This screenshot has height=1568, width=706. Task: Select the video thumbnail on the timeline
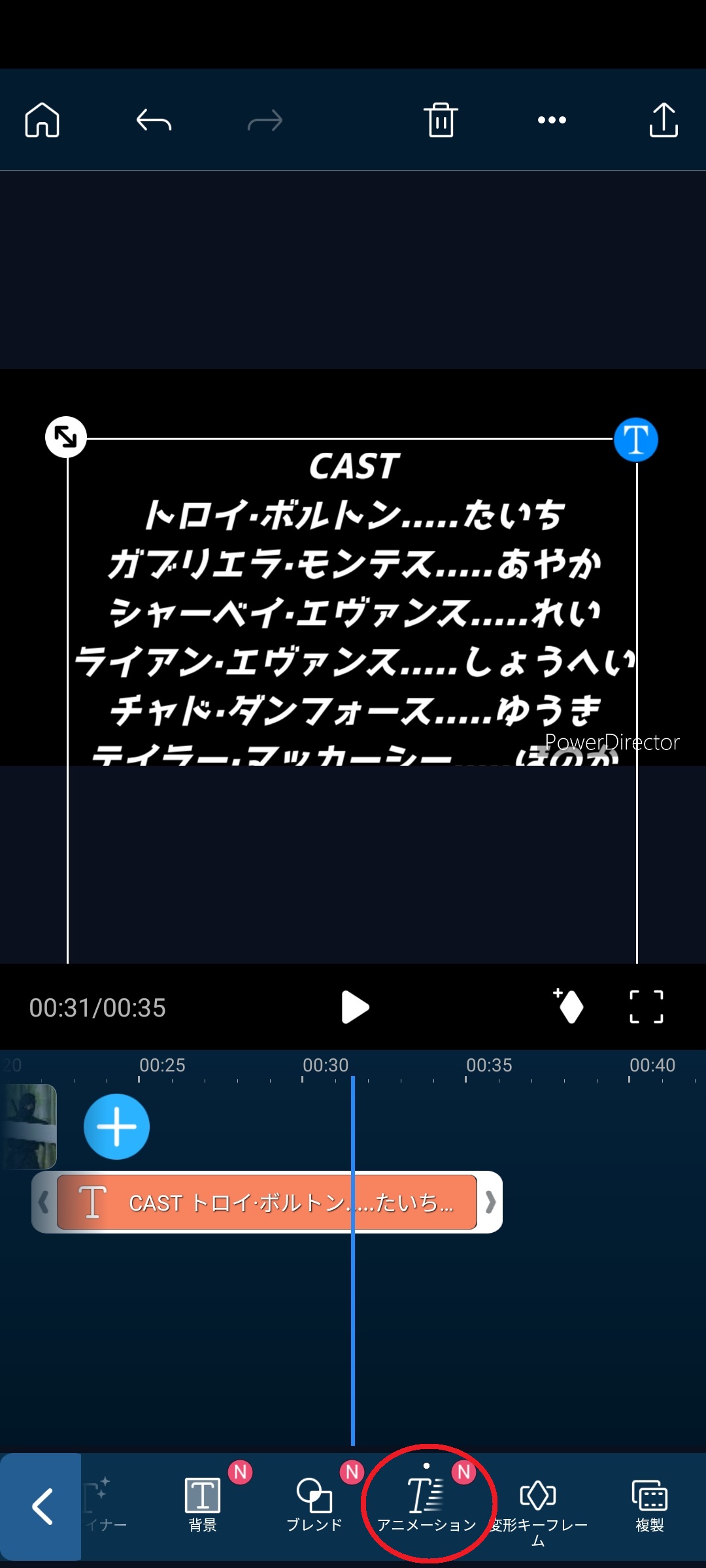pyautogui.click(x=29, y=1126)
